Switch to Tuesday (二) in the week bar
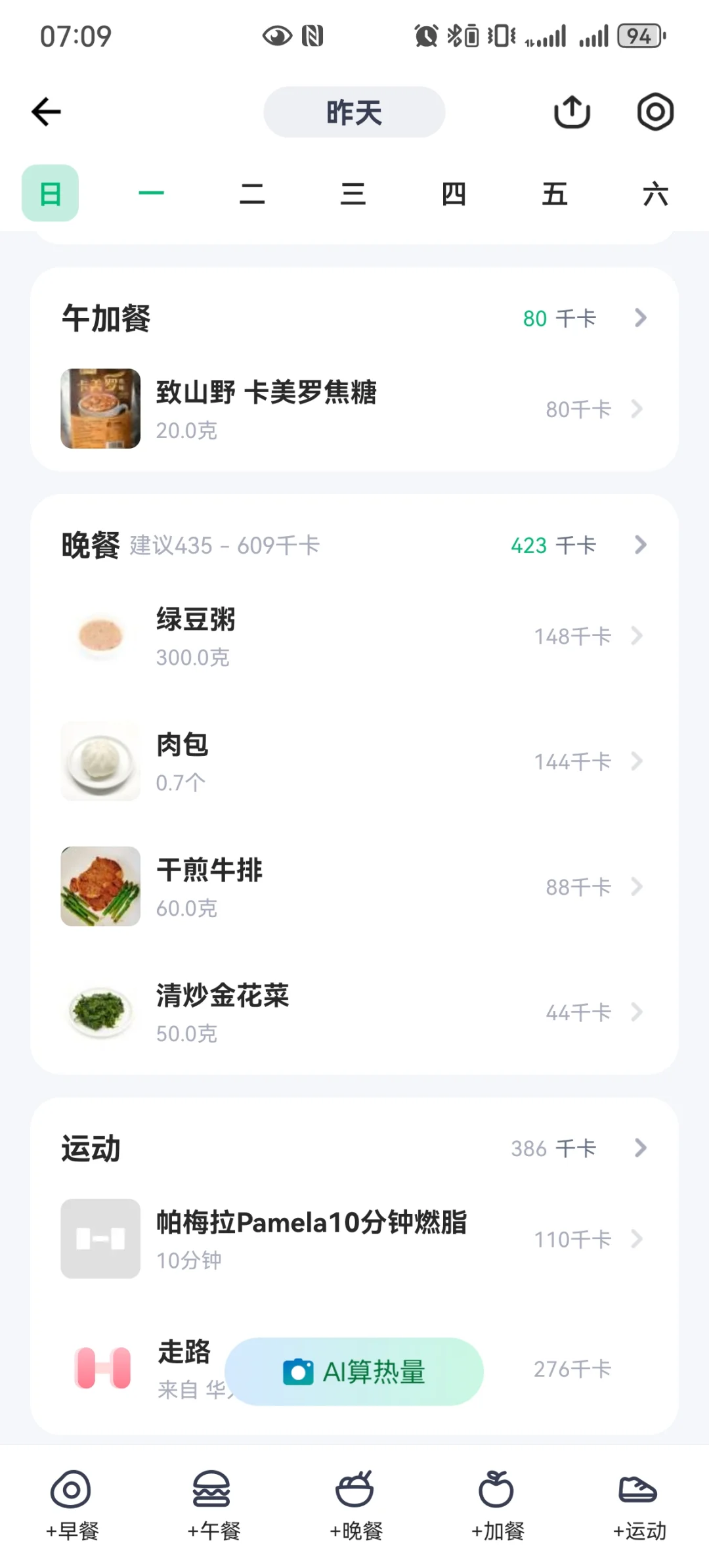The width and height of the screenshot is (709, 1568). [x=252, y=194]
